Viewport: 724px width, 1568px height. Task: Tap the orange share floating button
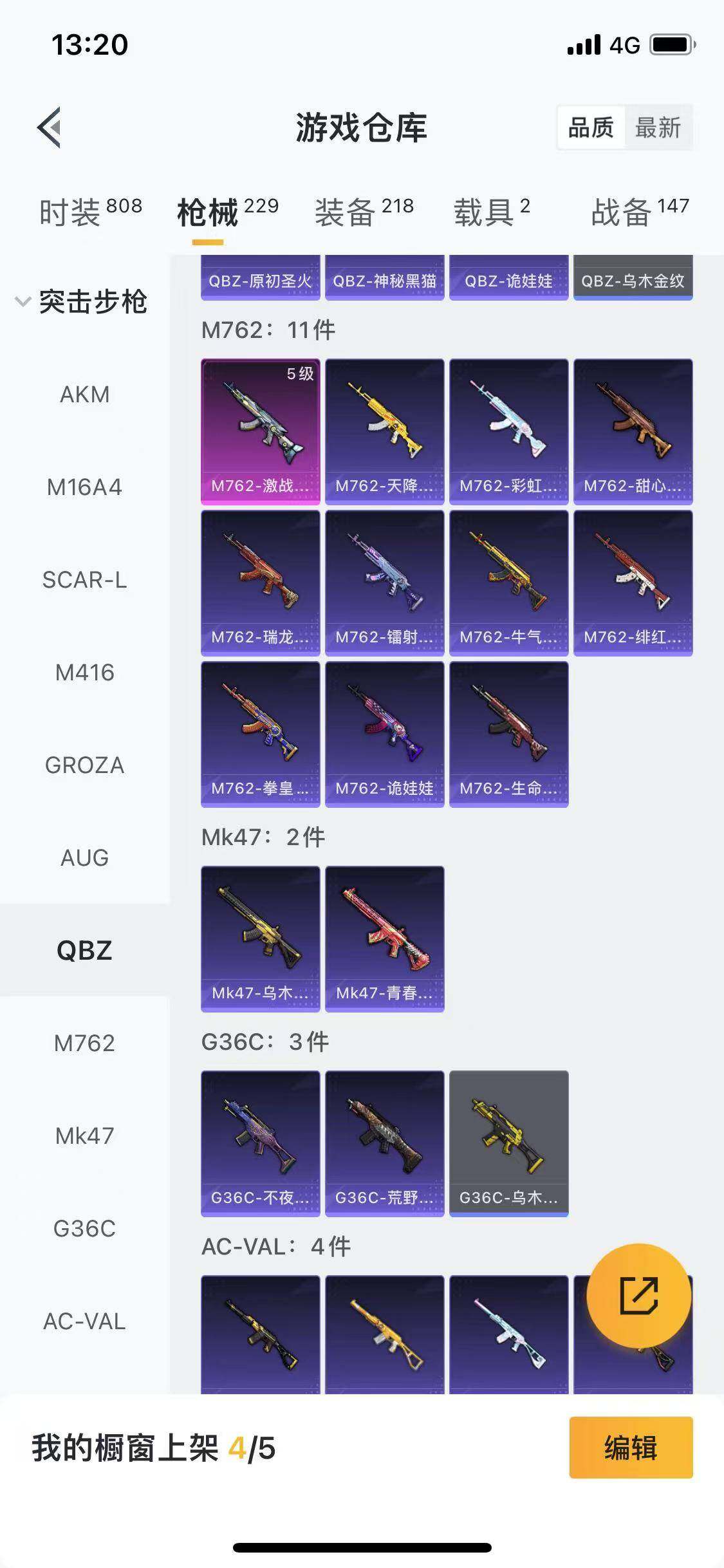point(638,1295)
